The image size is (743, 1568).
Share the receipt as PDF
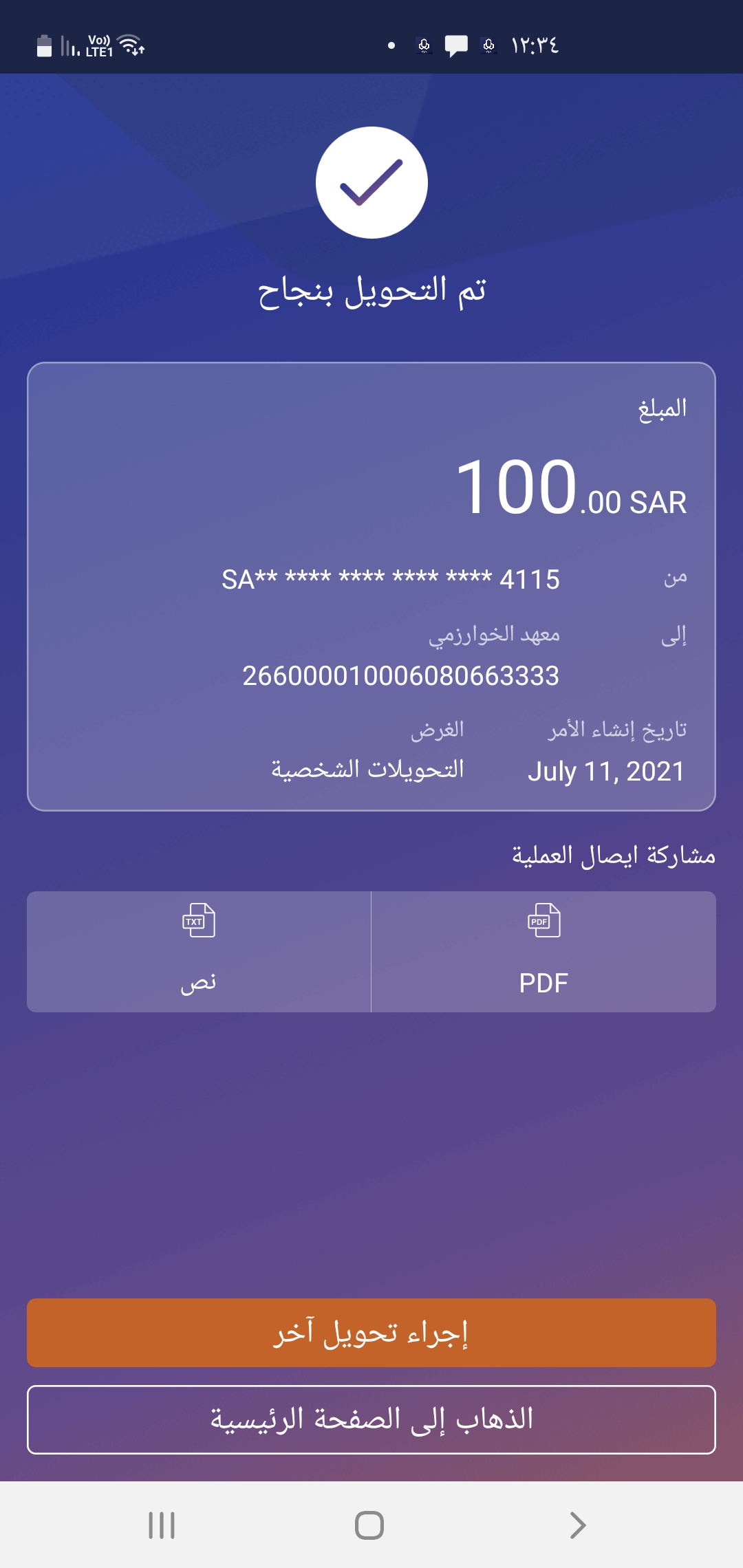[543, 952]
